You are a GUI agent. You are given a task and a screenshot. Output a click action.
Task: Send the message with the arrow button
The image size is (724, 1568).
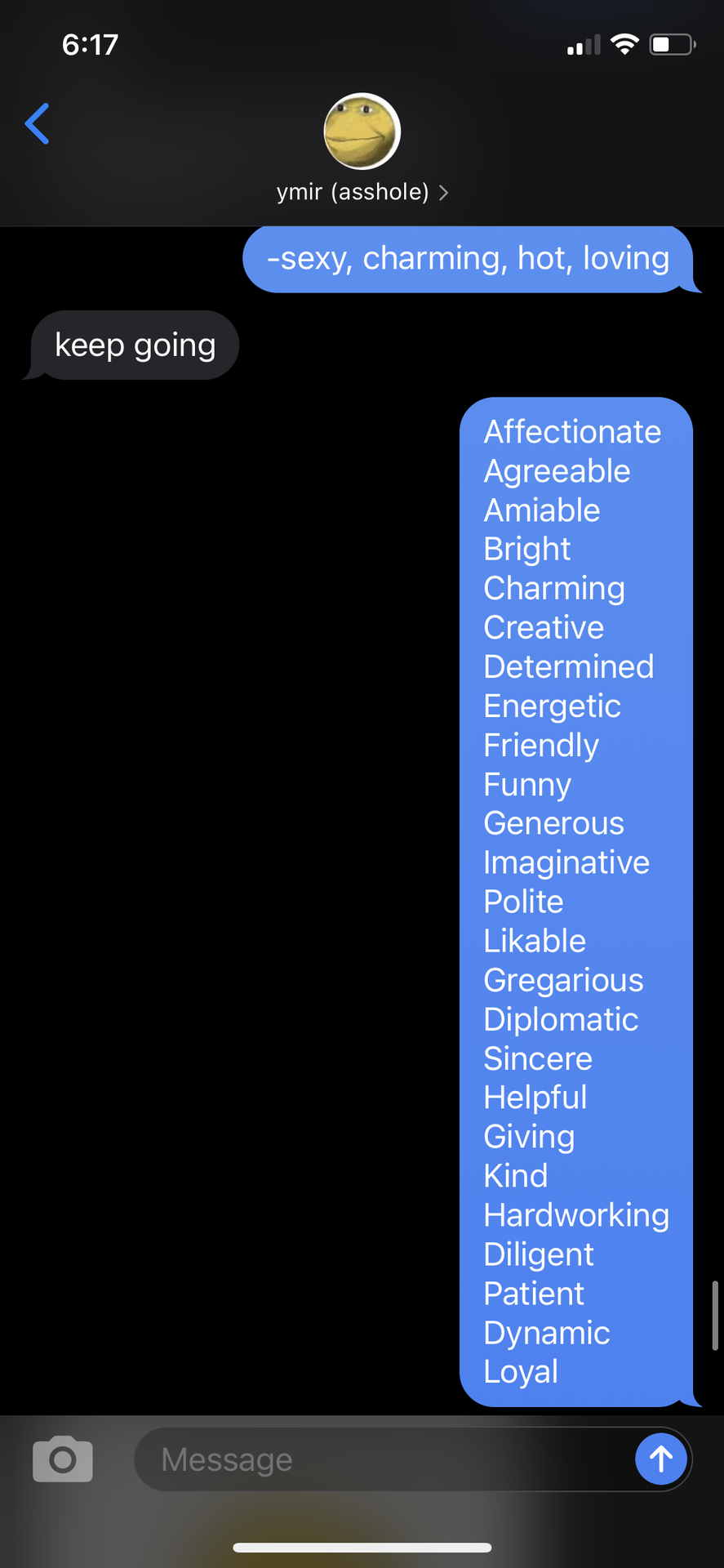[661, 1459]
